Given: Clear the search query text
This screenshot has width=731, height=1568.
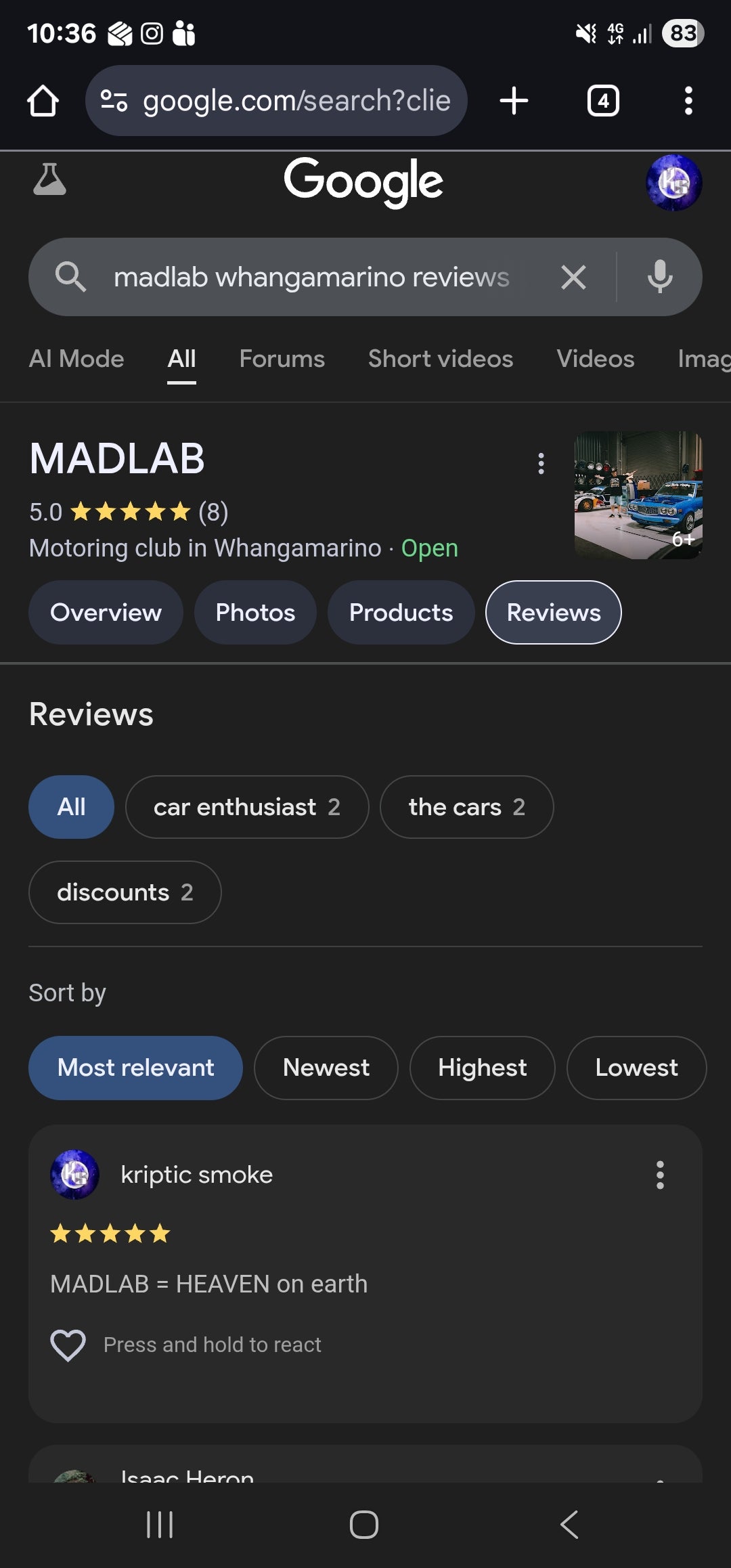Looking at the screenshot, I should point(573,277).
